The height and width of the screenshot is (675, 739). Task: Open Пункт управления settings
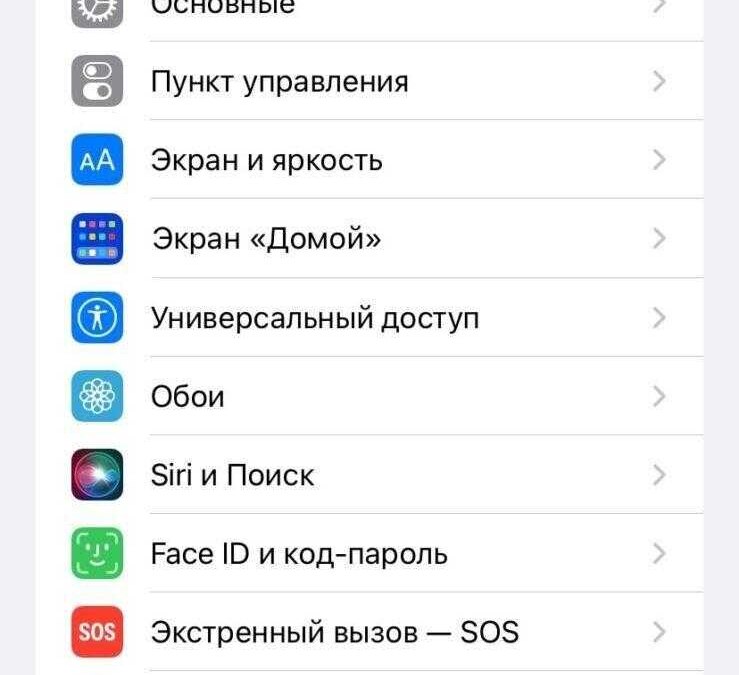(x=279, y=81)
